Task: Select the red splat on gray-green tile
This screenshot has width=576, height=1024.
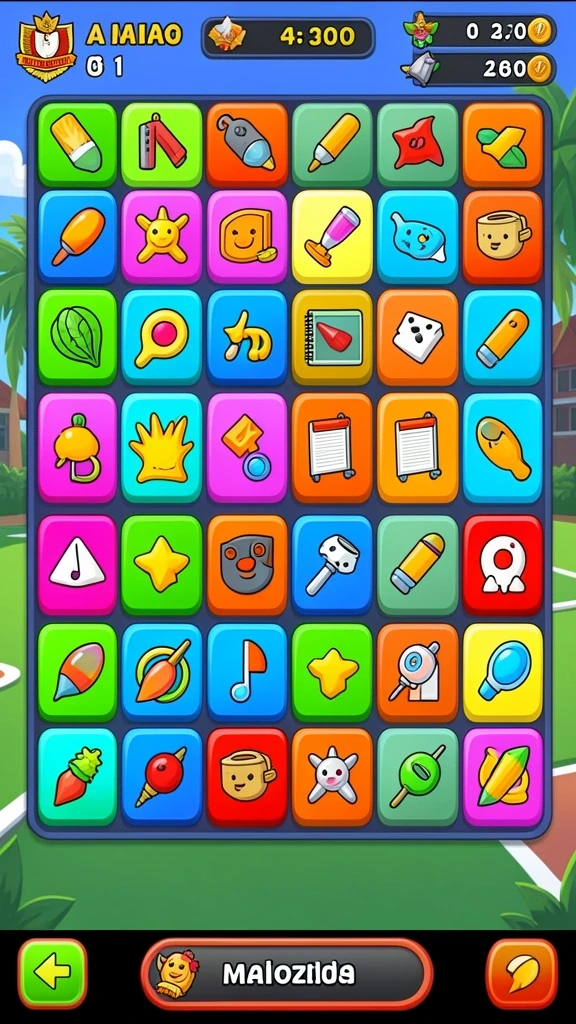Action: pyautogui.click(x=417, y=144)
